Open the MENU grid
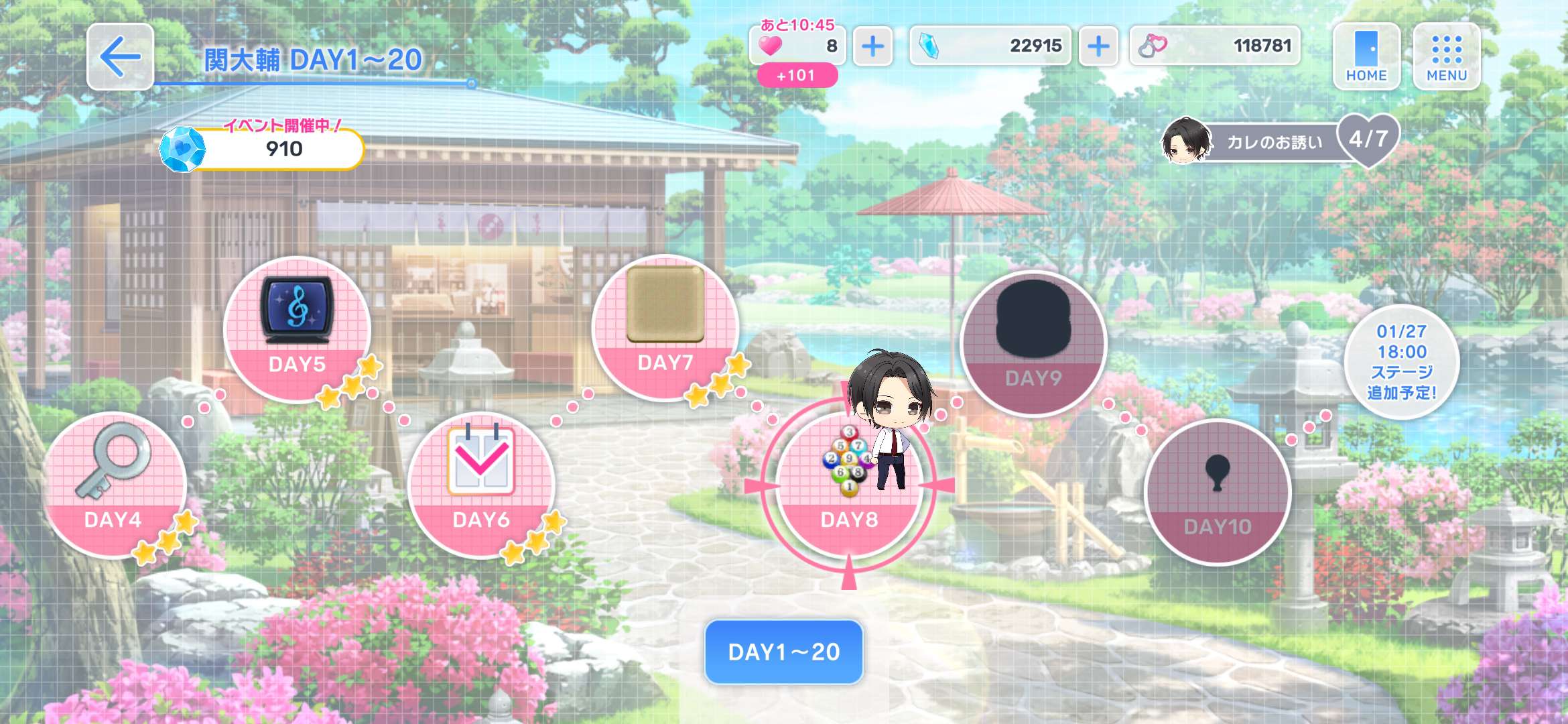 pyautogui.click(x=1447, y=56)
